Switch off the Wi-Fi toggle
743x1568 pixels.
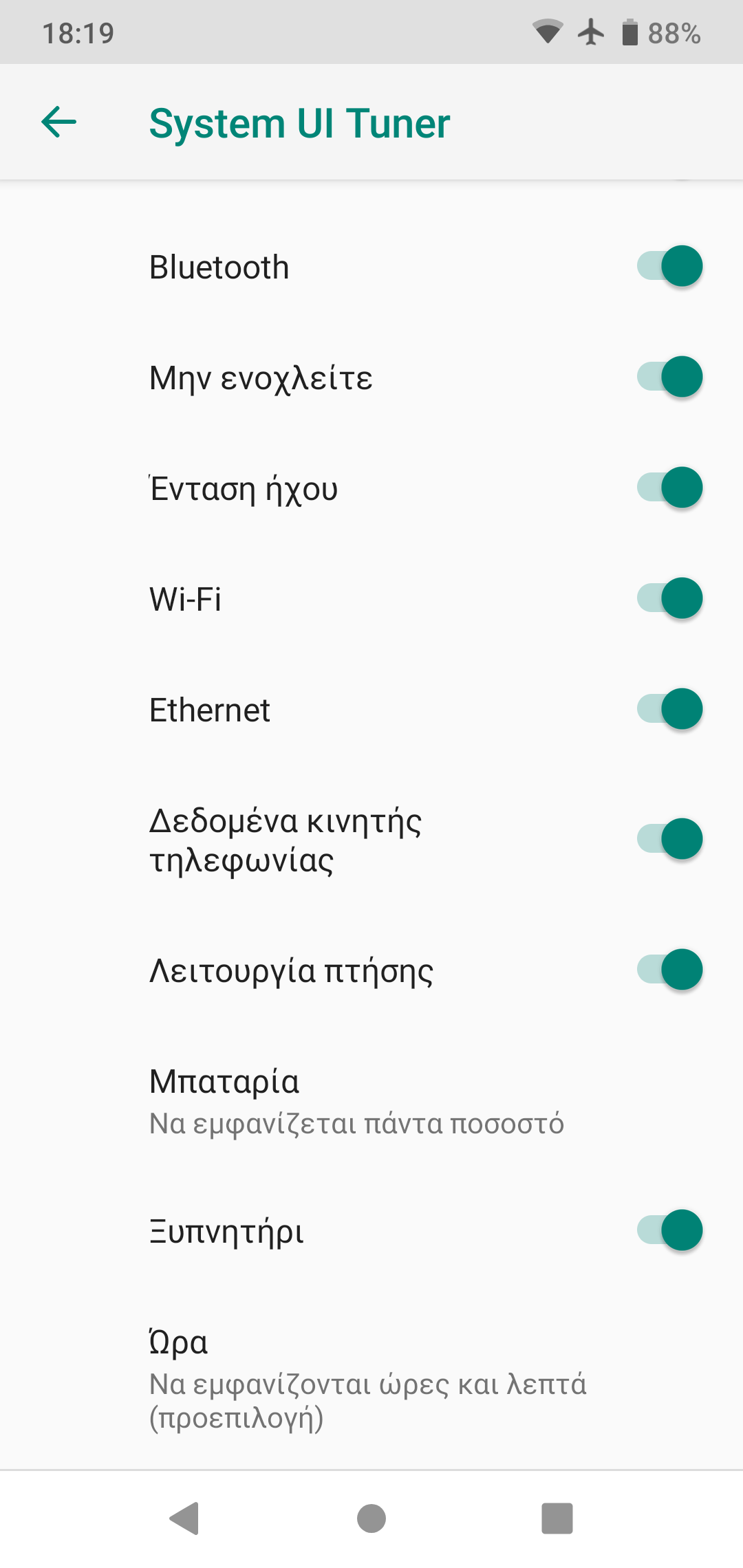669,598
